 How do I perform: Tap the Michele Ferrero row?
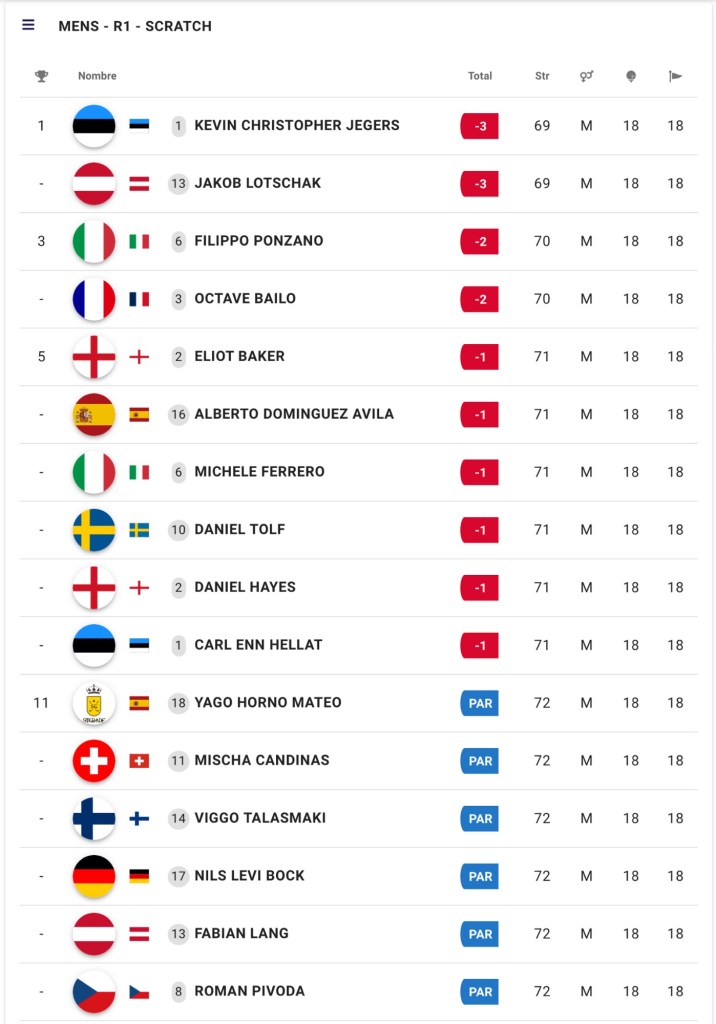[x=259, y=472]
